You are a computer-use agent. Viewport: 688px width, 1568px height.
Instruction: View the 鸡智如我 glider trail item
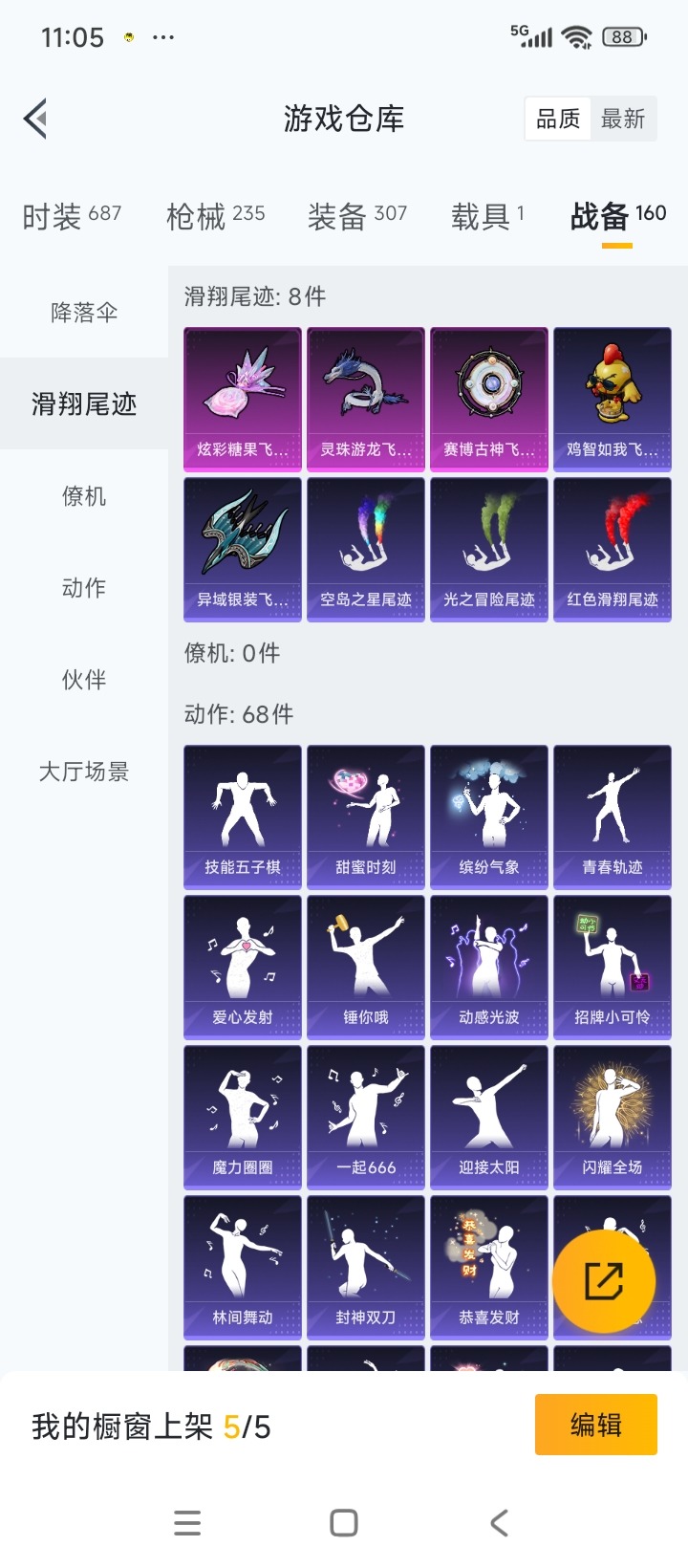[x=613, y=399]
